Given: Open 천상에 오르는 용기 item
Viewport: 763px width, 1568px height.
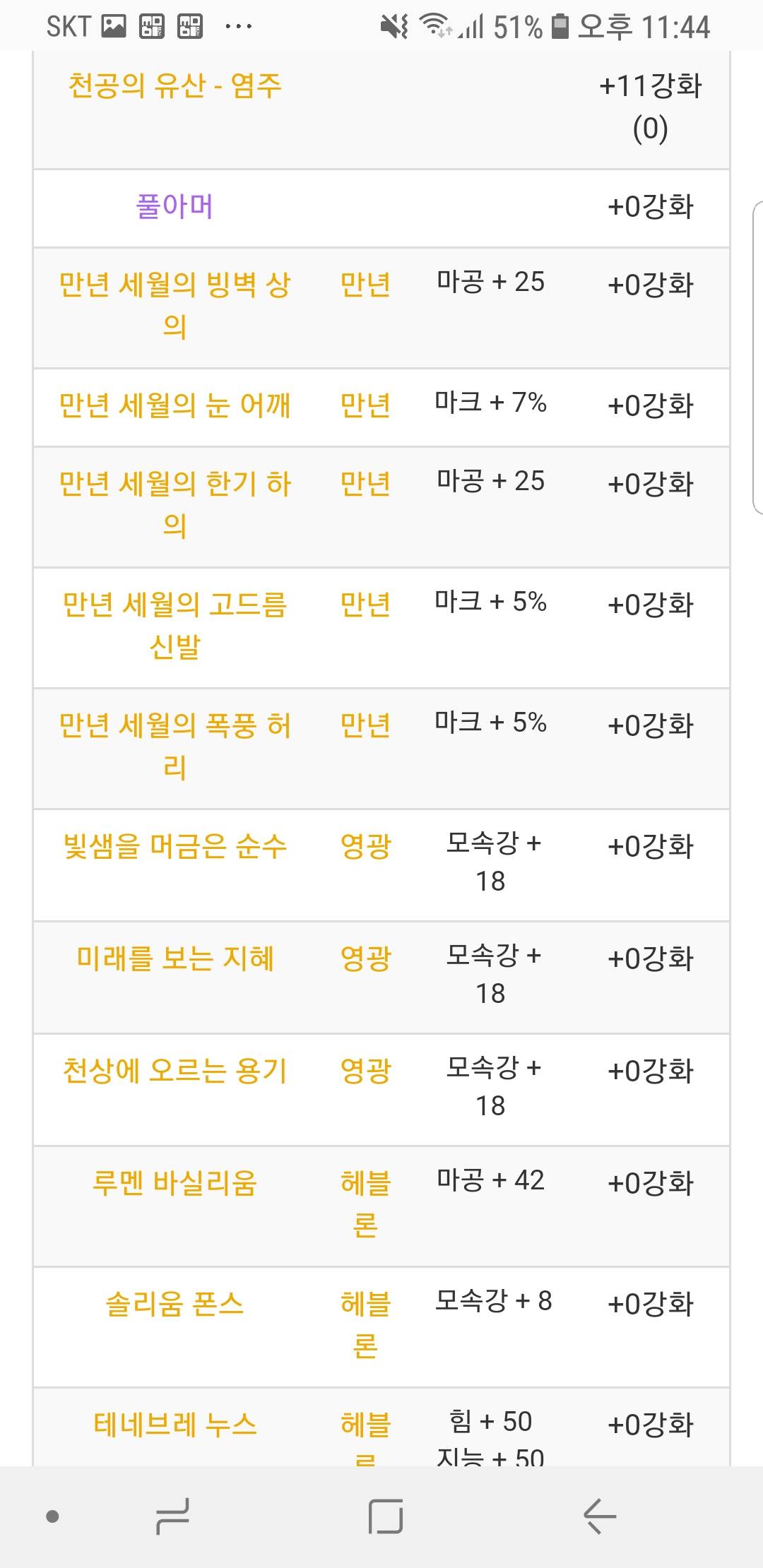Looking at the screenshot, I should click(175, 1071).
